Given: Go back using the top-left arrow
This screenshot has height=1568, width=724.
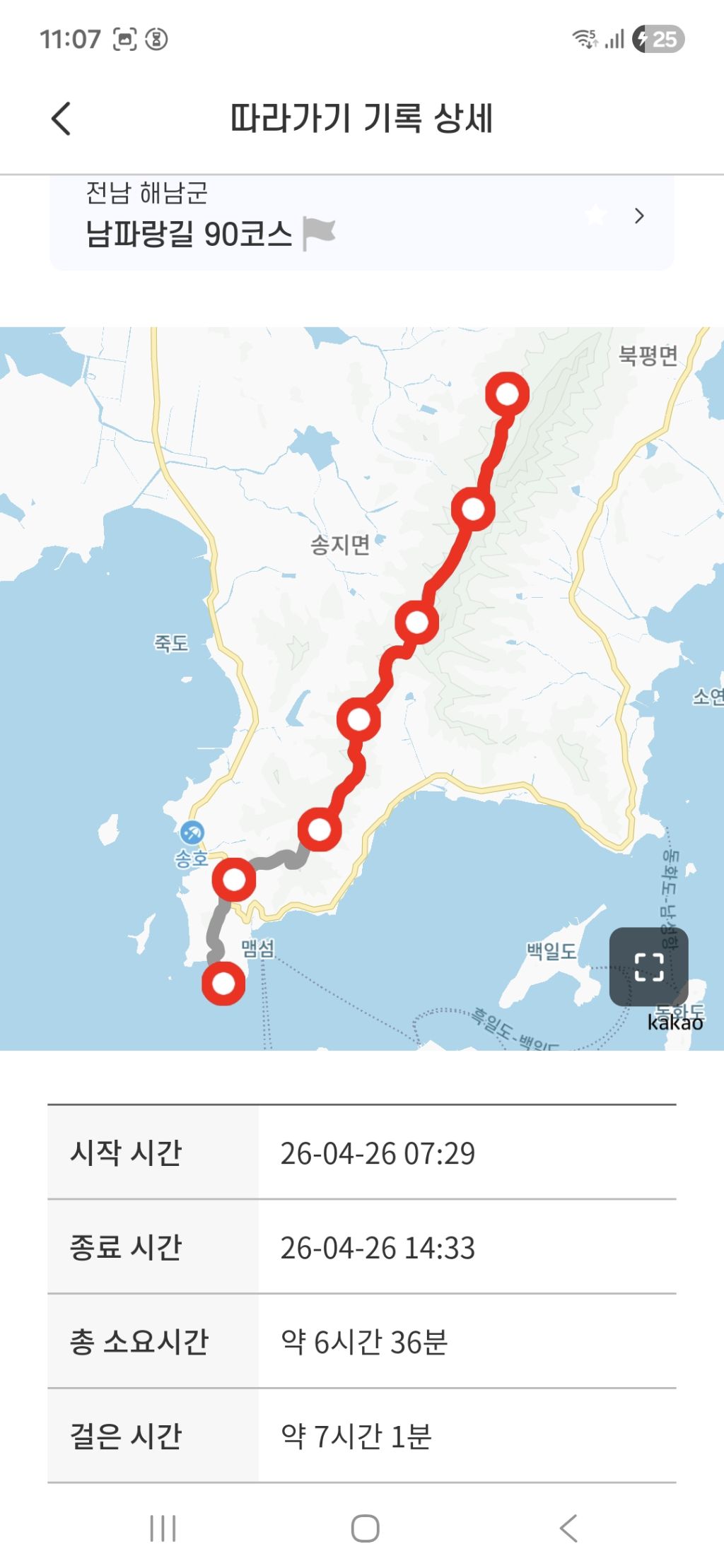Looking at the screenshot, I should [x=62, y=118].
